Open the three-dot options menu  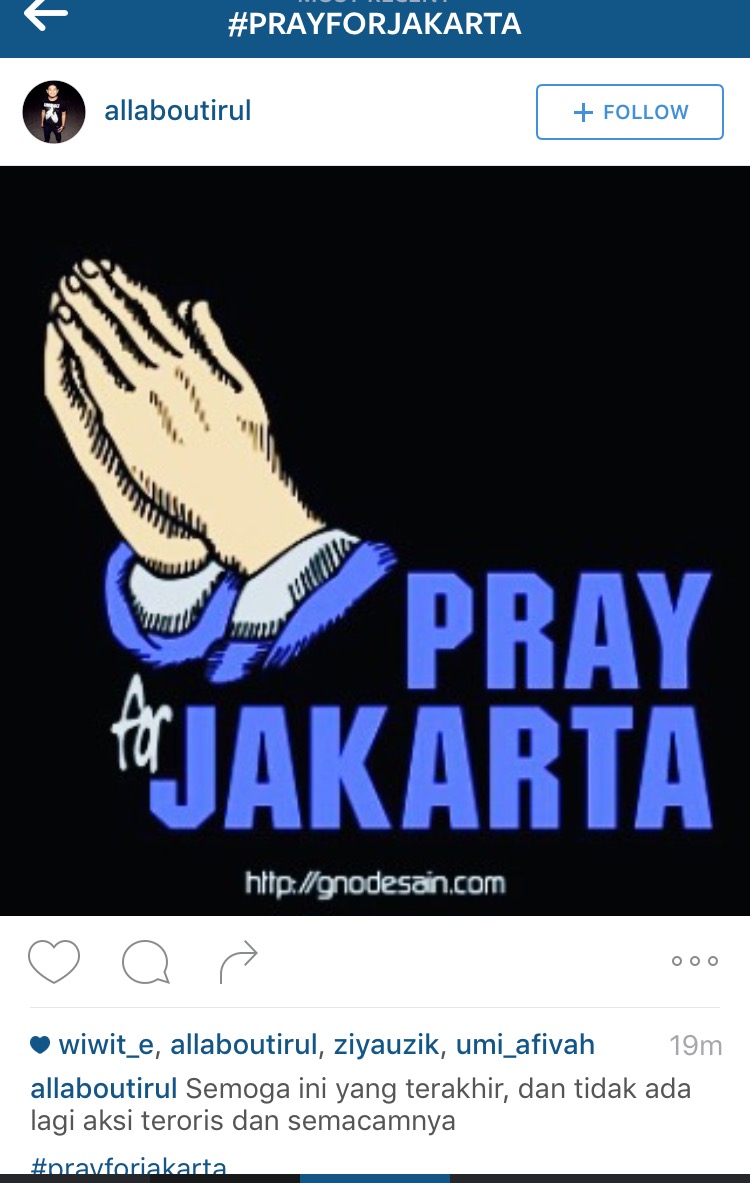tap(695, 961)
